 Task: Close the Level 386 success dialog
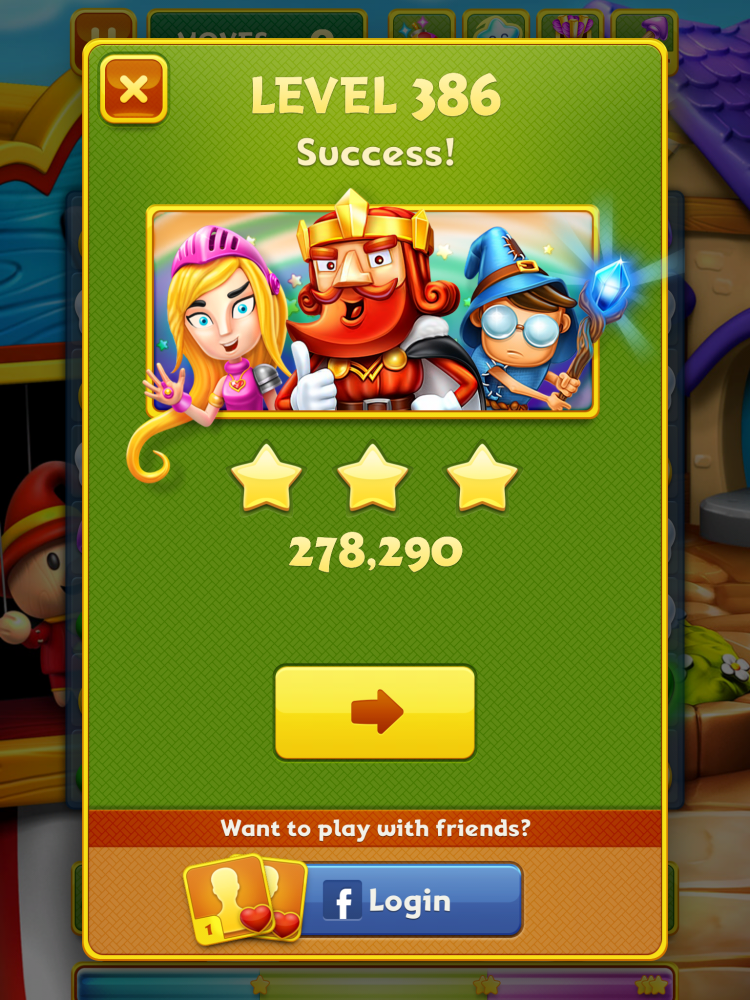point(134,90)
